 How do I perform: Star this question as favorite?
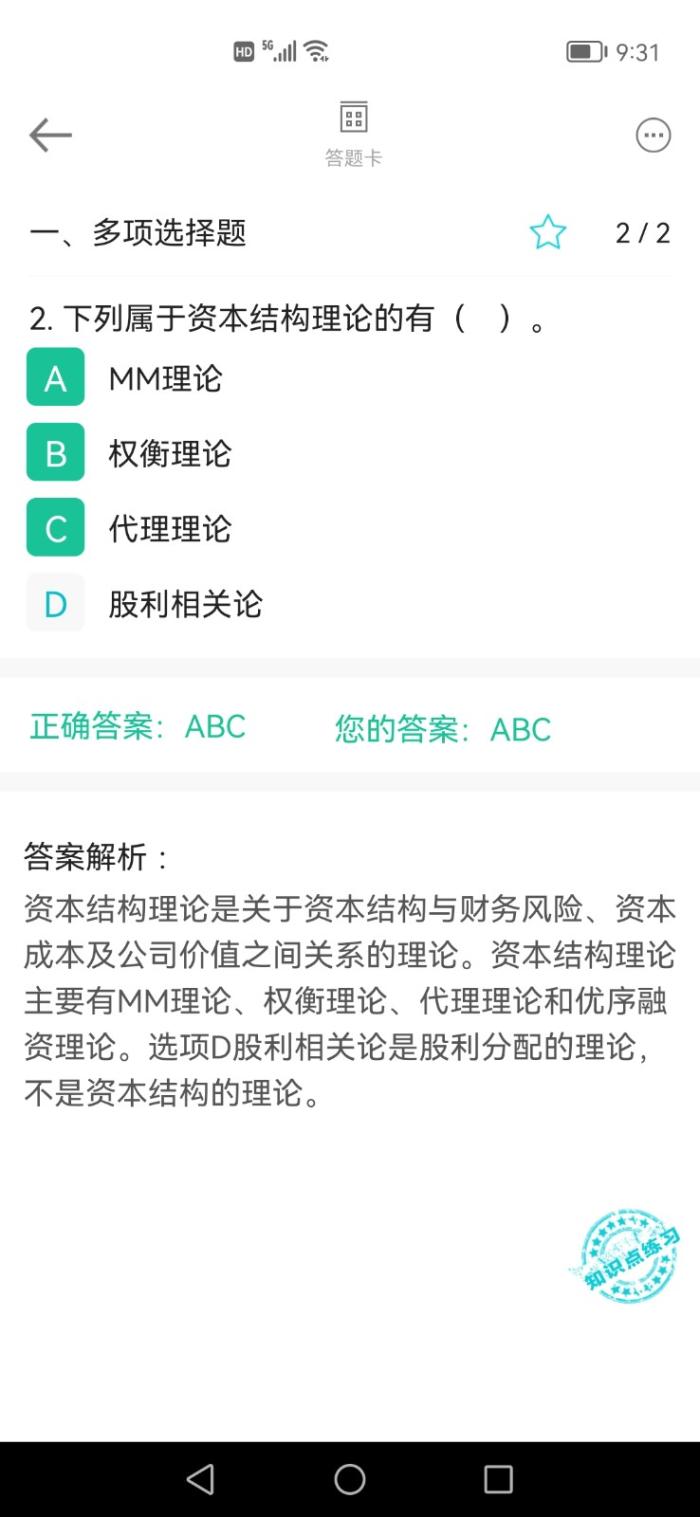click(x=547, y=233)
